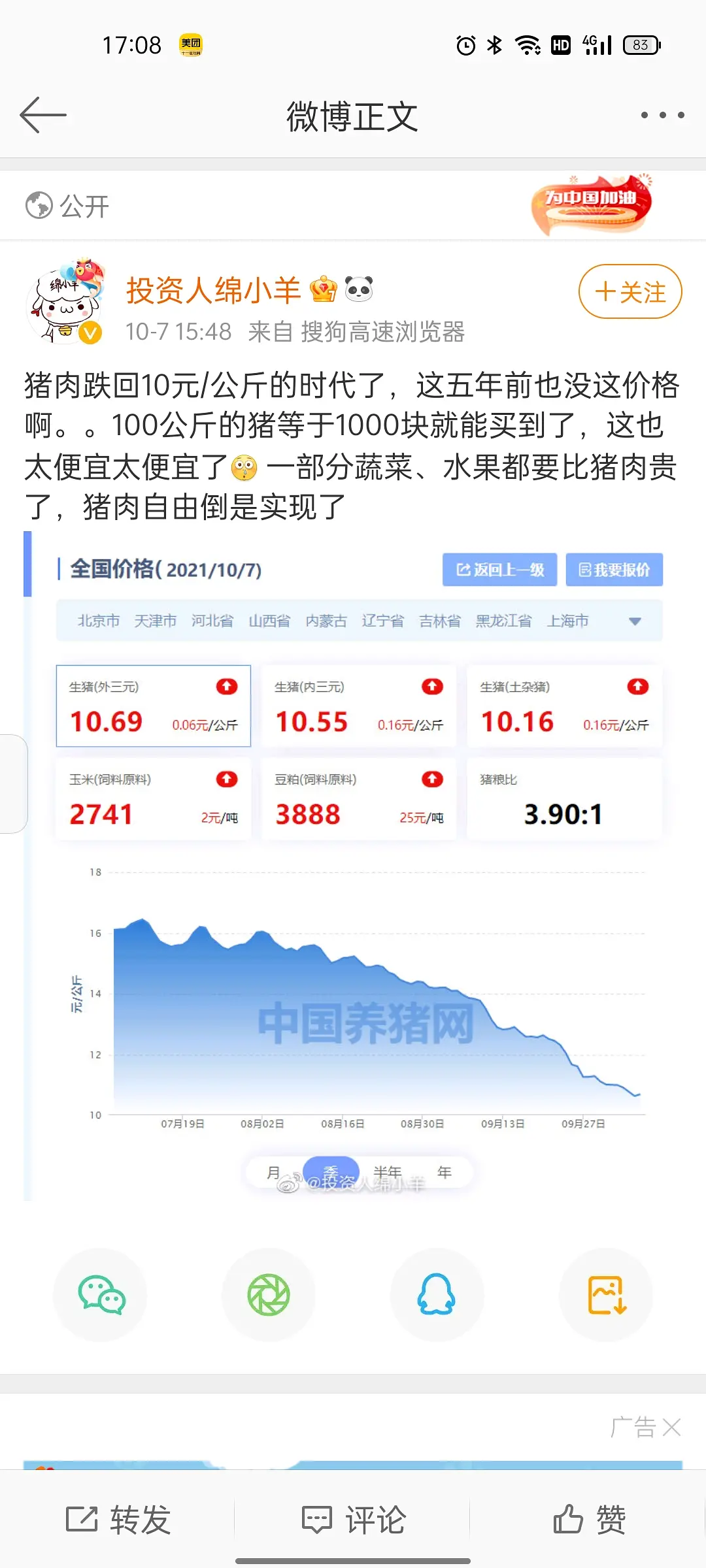Dismiss the ad marked 广告

pos(671,1428)
